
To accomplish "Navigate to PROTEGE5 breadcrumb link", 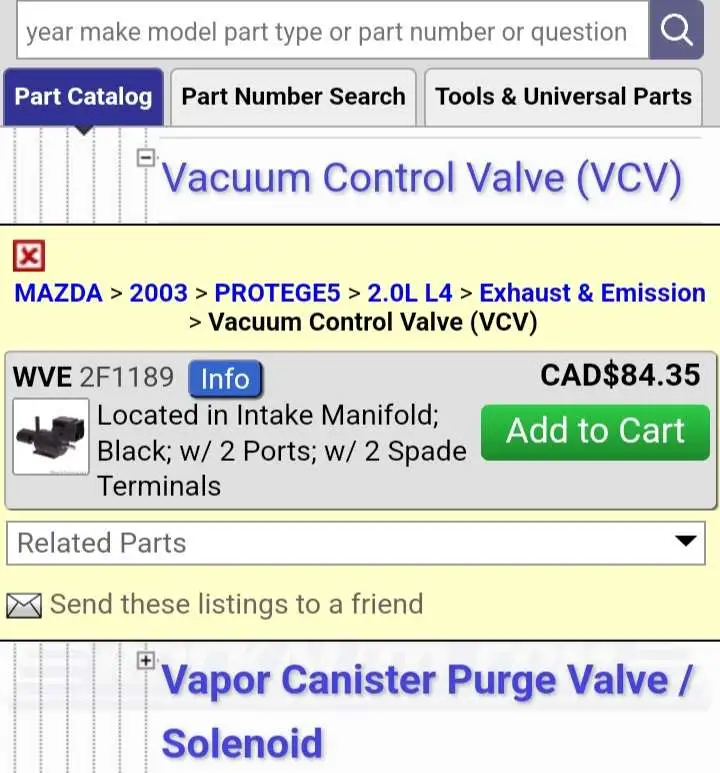I will pos(277,293).
